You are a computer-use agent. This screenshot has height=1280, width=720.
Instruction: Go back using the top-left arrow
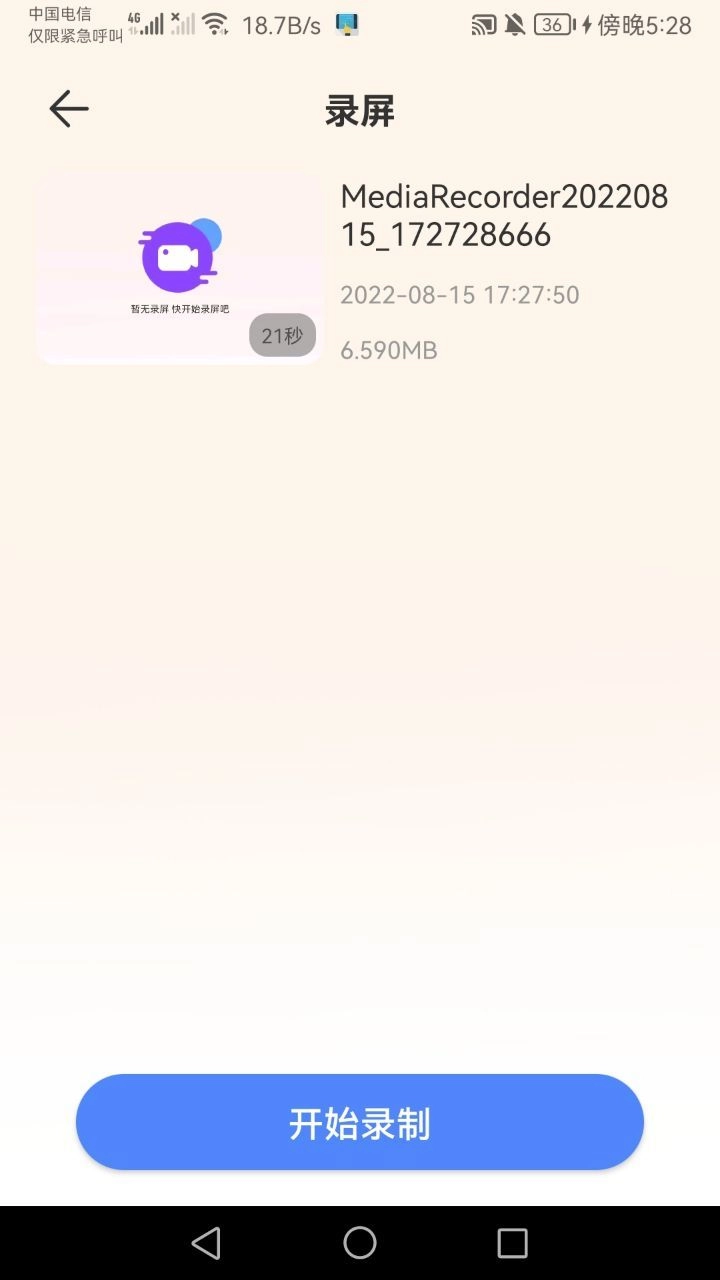[x=69, y=109]
